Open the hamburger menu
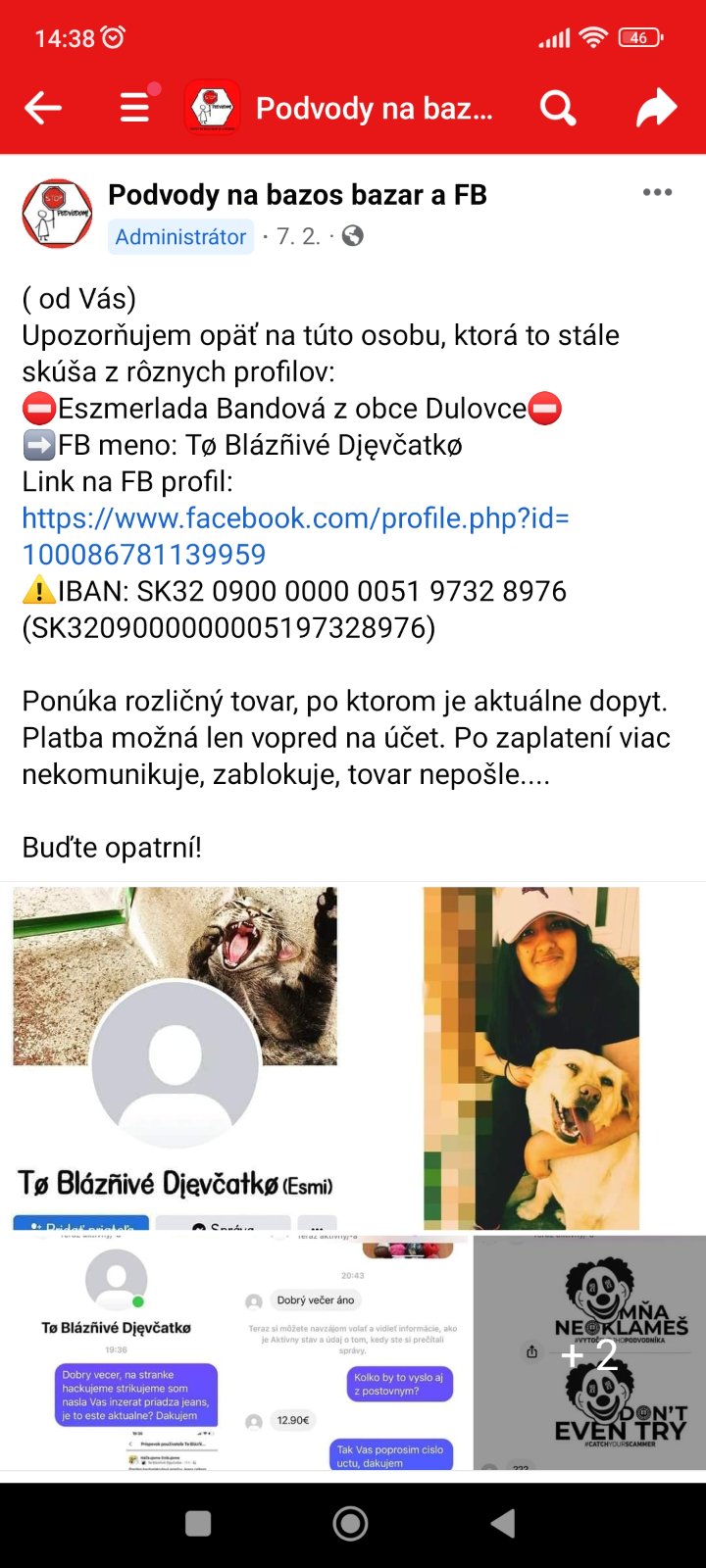Viewport: 706px width, 1568px height. (135, 107)
